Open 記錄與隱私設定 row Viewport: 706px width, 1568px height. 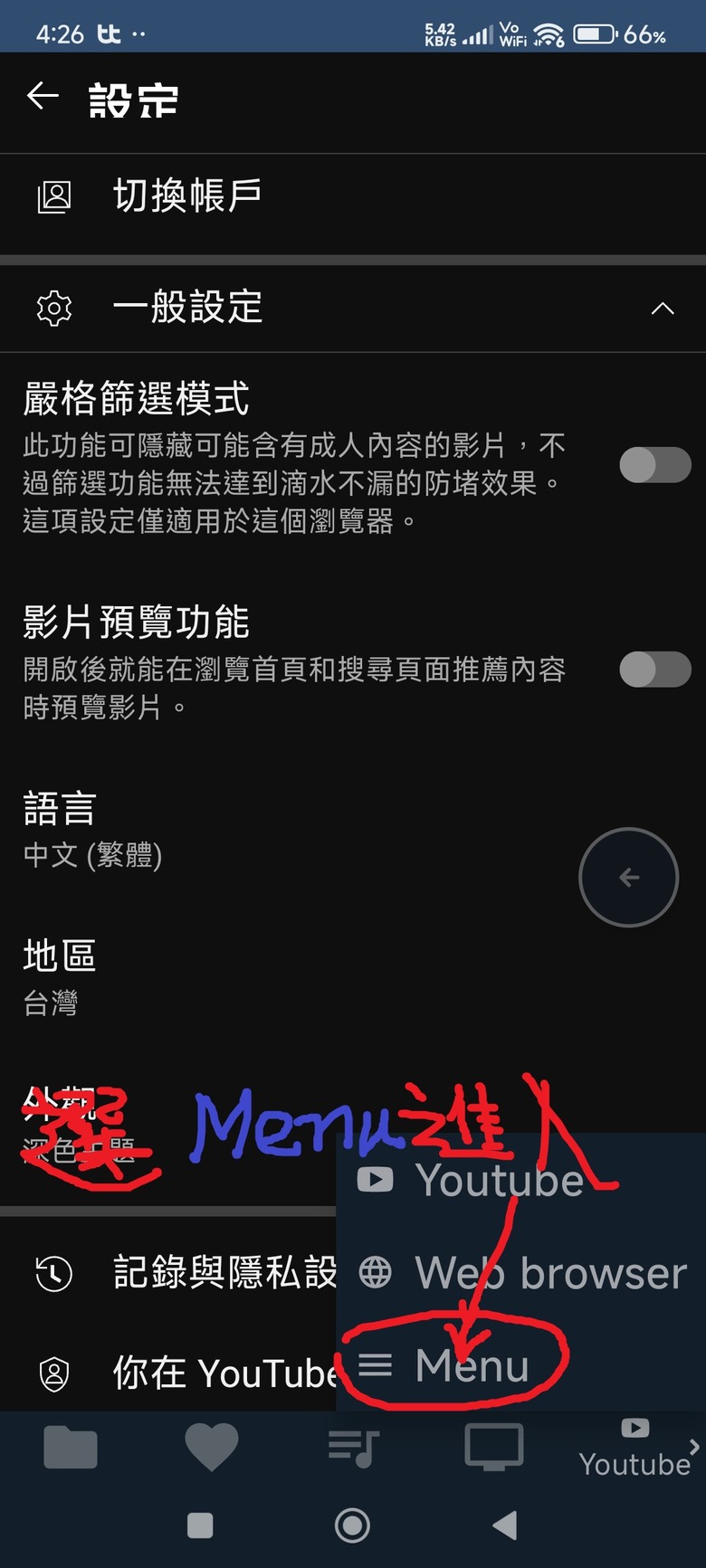point(181,1272)
